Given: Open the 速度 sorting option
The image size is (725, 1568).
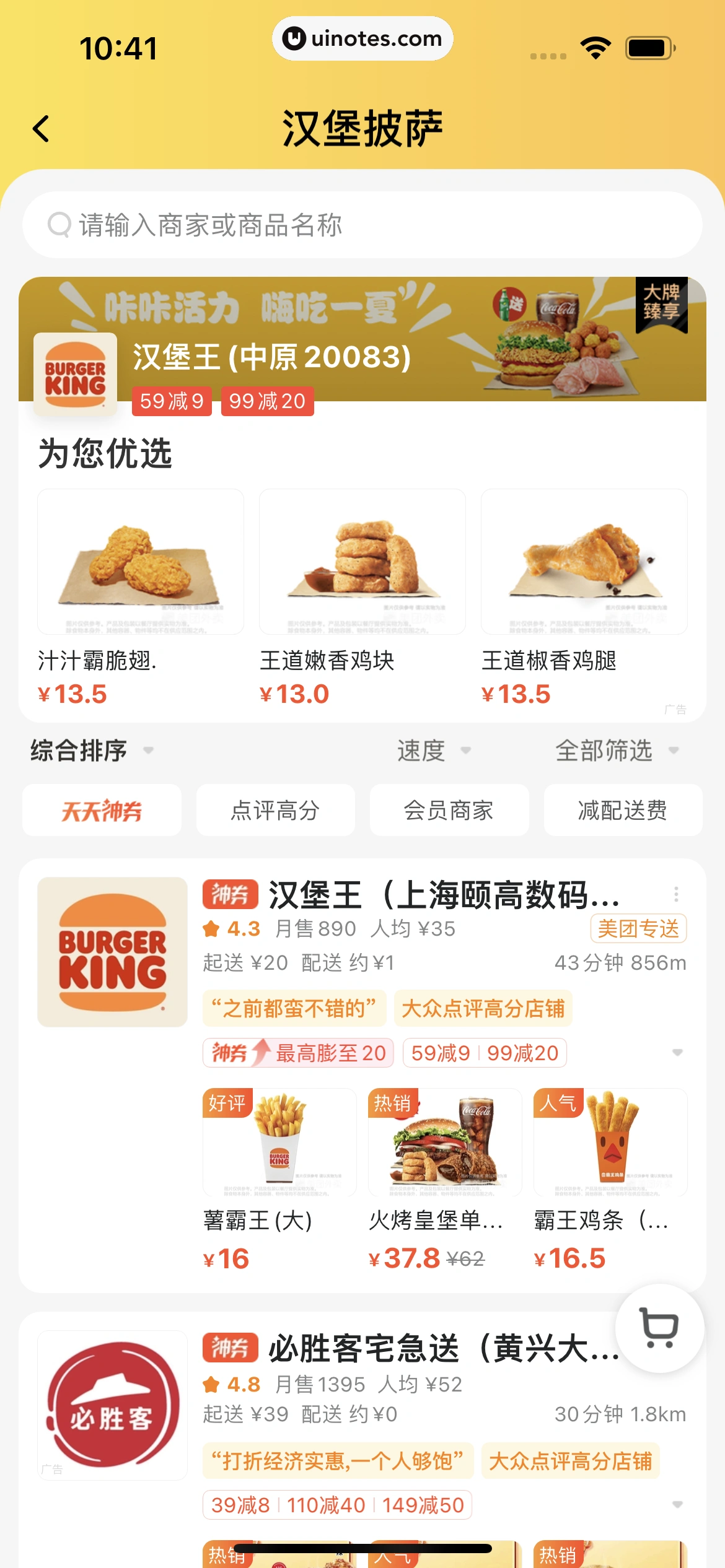Looking at the screenshot, I should click(431, 751).
